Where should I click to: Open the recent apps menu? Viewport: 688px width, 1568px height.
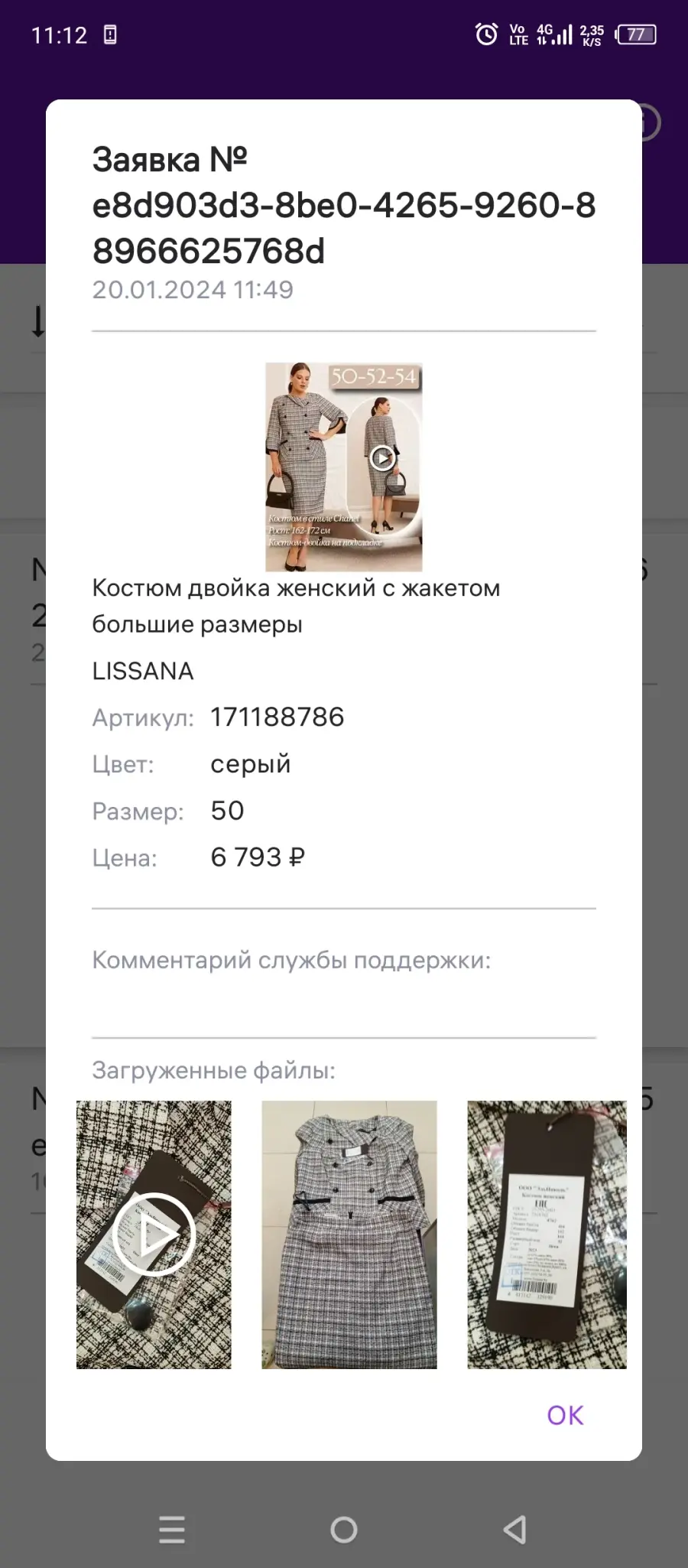[x=172, y=1530]
